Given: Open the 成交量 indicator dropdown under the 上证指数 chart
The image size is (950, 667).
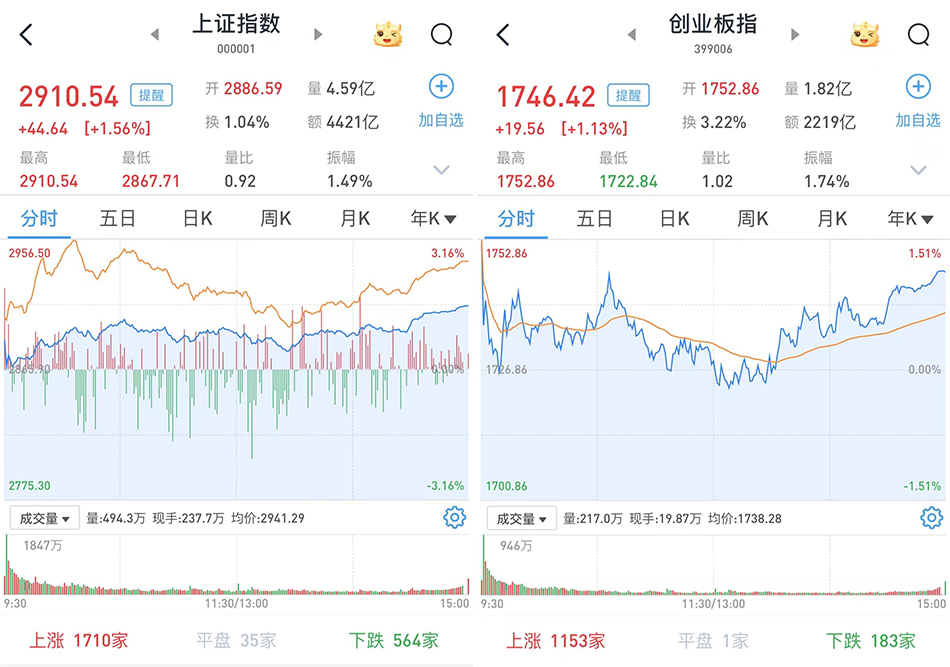Looking at the screenshot, I should [x=45, y=518].
